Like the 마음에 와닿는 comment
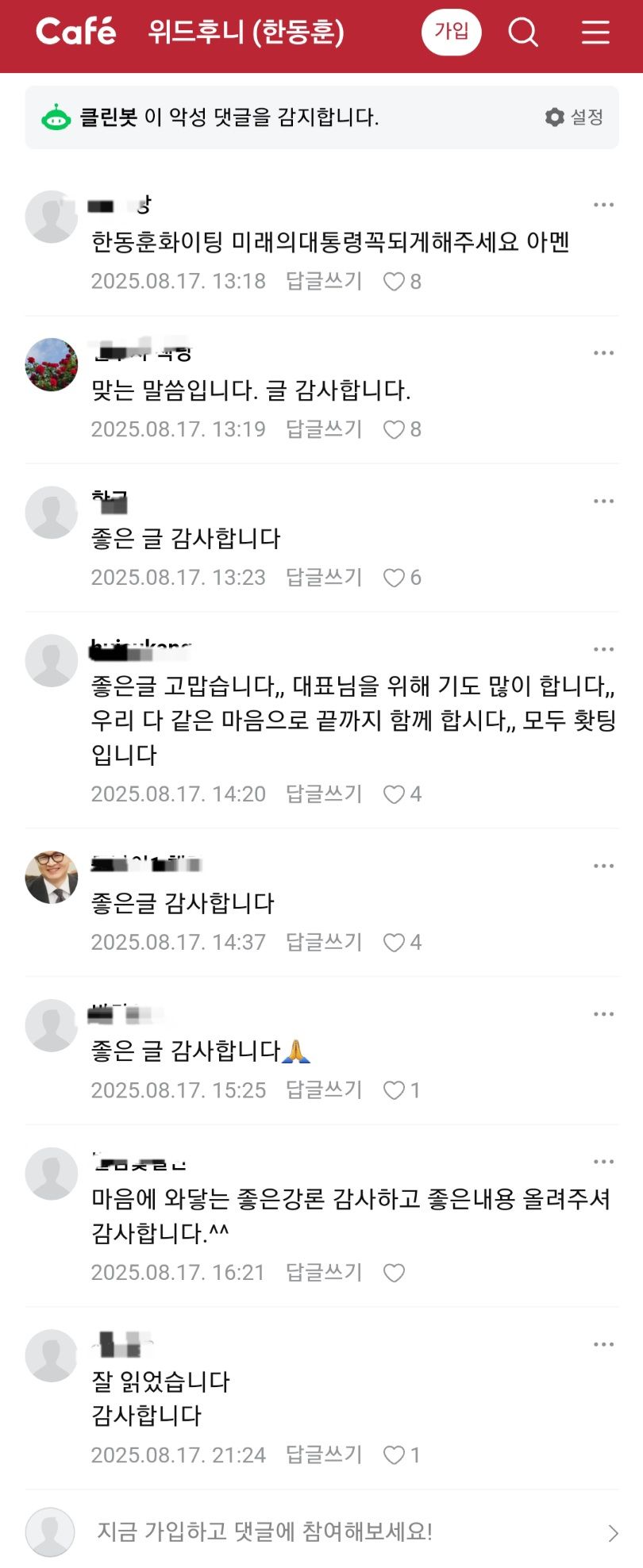643x1568 pixels. 395,1274
